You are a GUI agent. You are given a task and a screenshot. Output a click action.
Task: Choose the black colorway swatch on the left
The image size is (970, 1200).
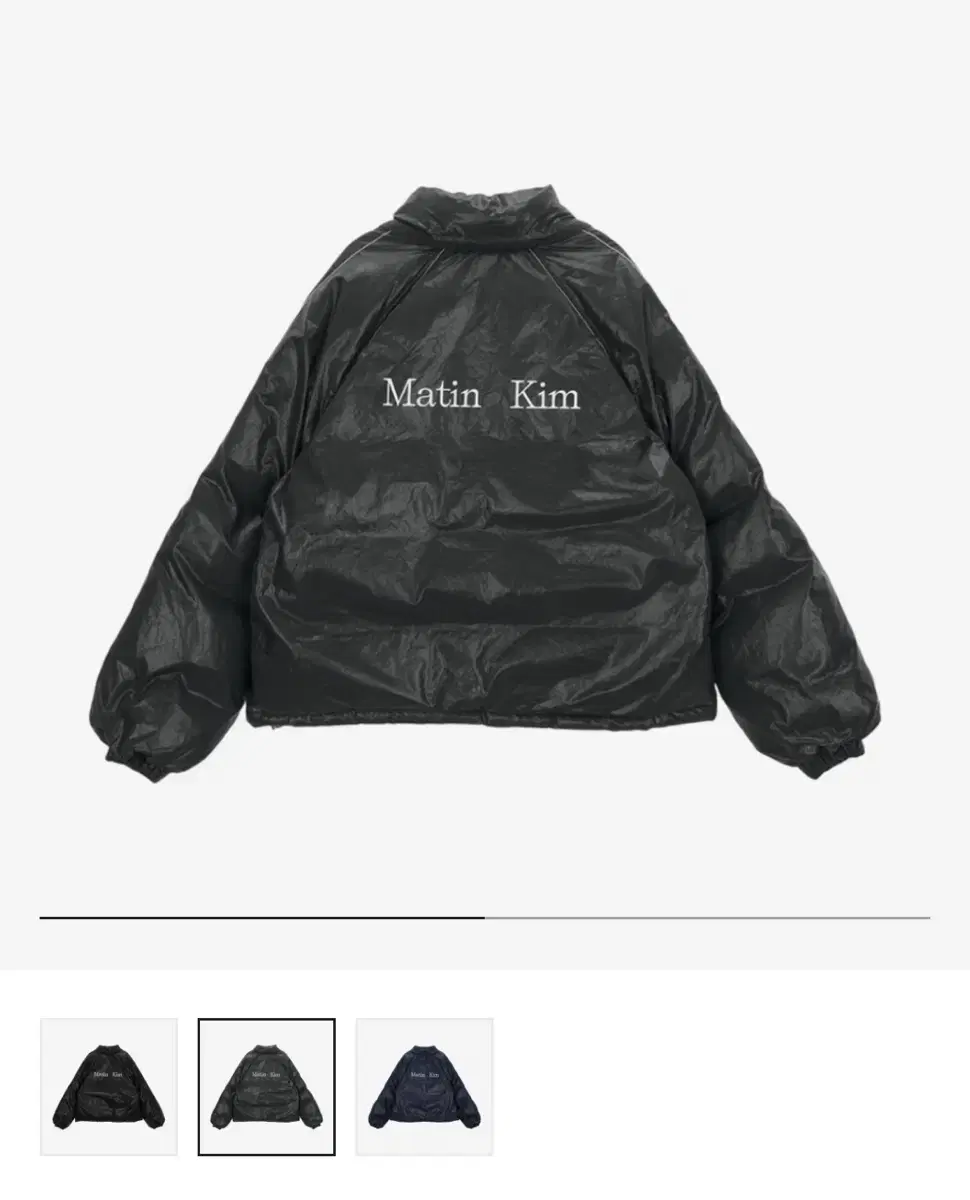coord(109,1085)
